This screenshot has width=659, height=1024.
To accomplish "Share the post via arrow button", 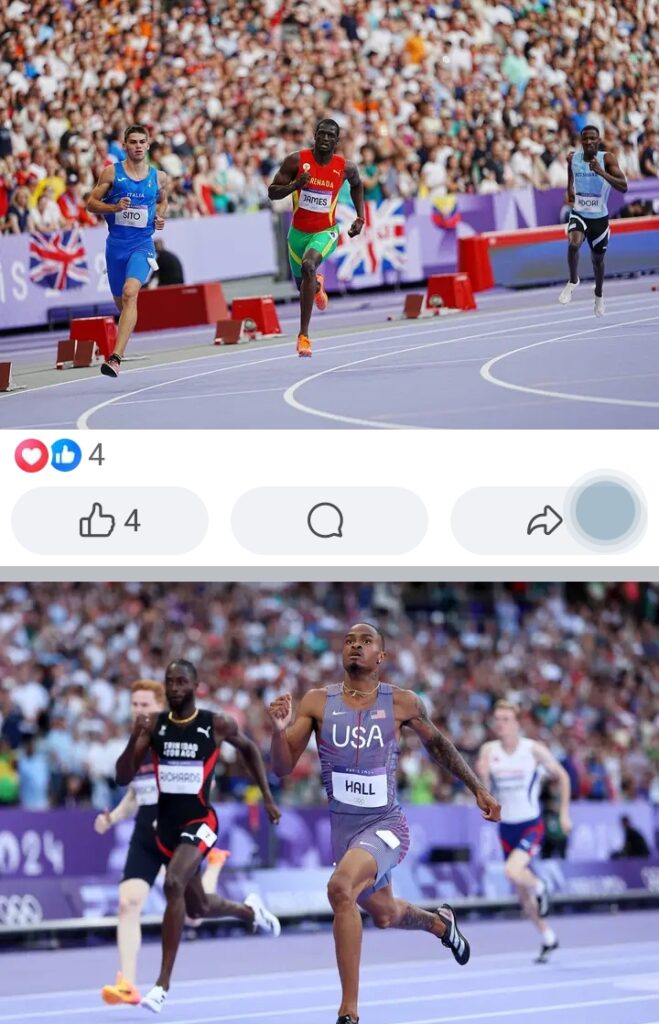I will click(x=545, y=520).
